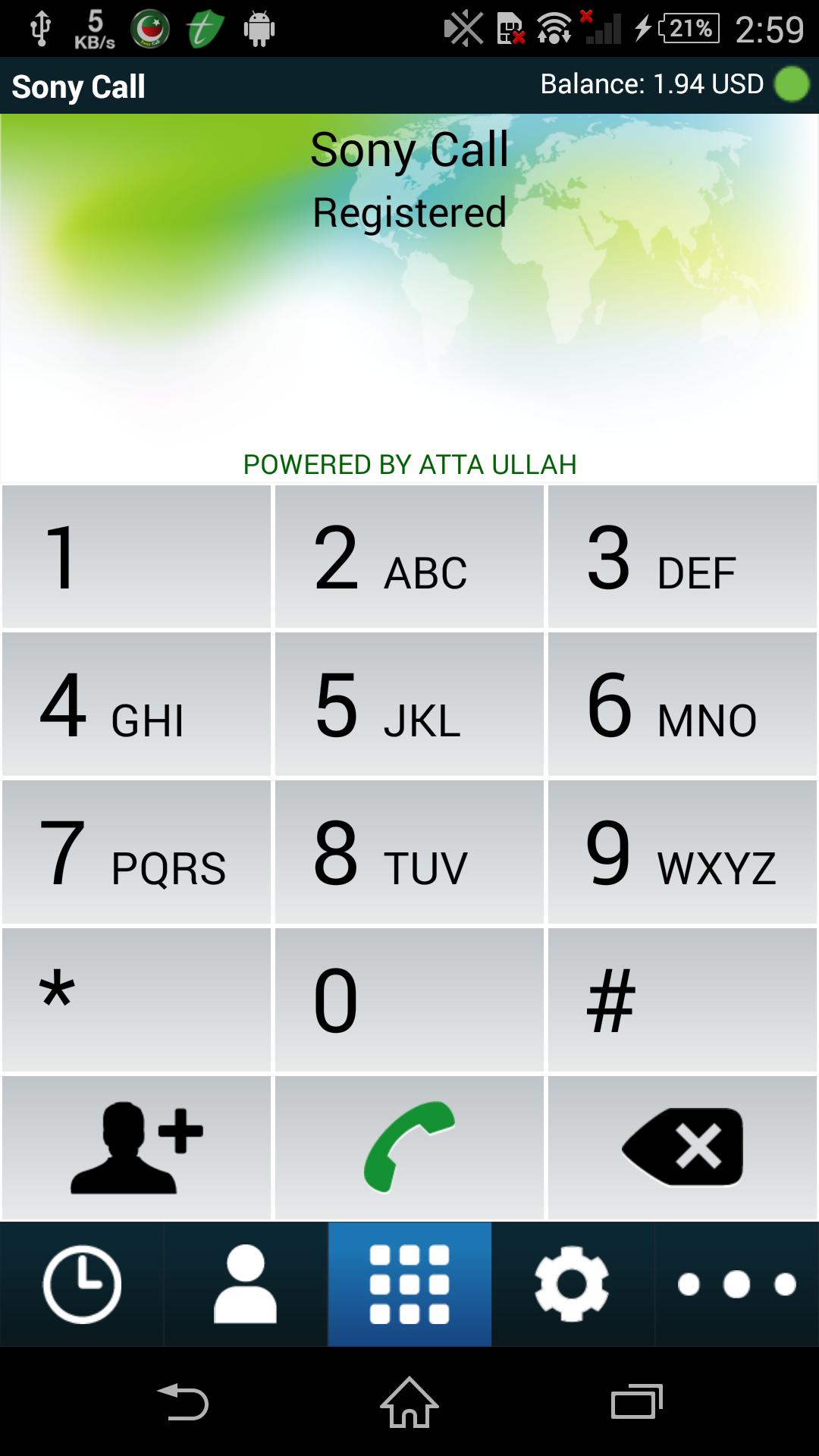Enter the number 2 ABC key
Viewport: 819px width, 1456px height.
coord(409,557)
